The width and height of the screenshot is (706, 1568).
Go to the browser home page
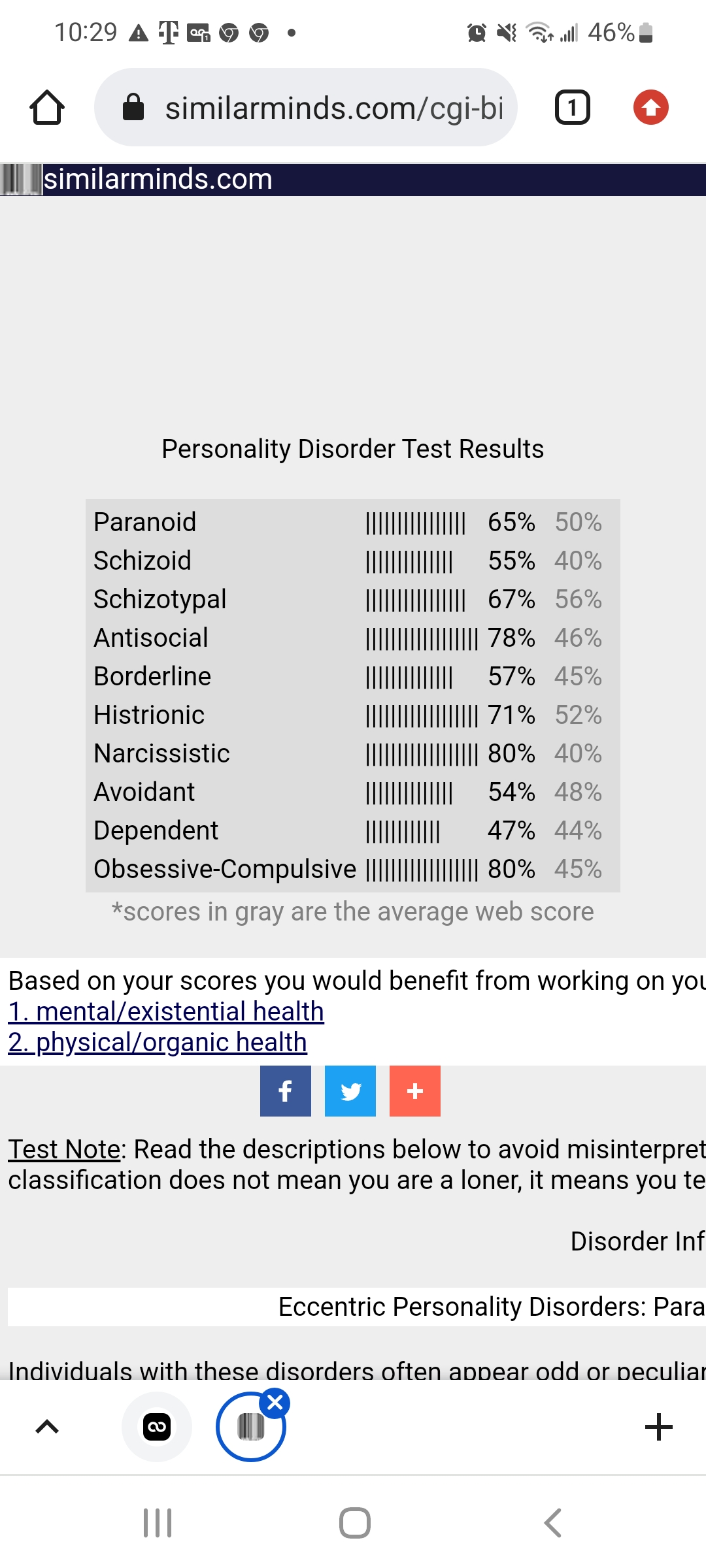[47, 108]
